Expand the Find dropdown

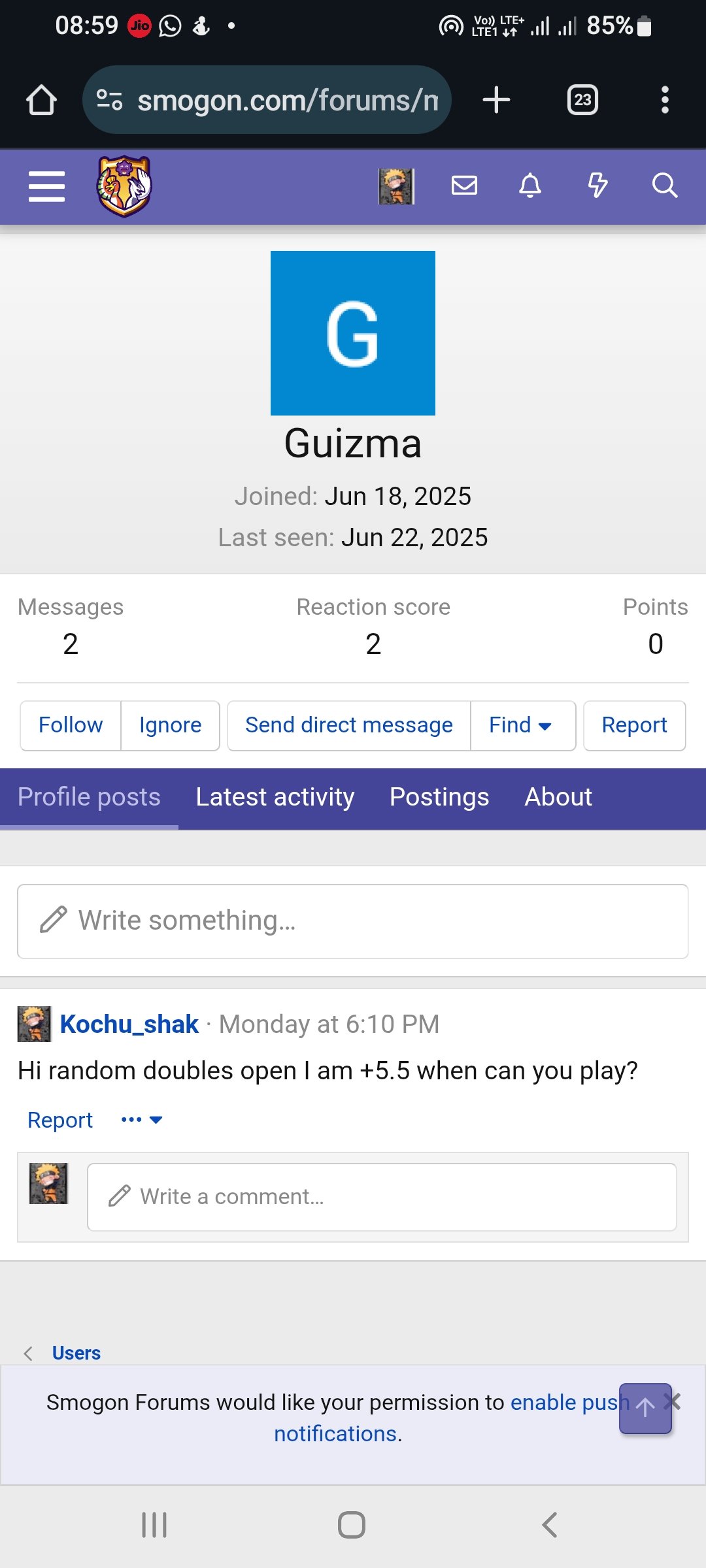coord(520,725)
